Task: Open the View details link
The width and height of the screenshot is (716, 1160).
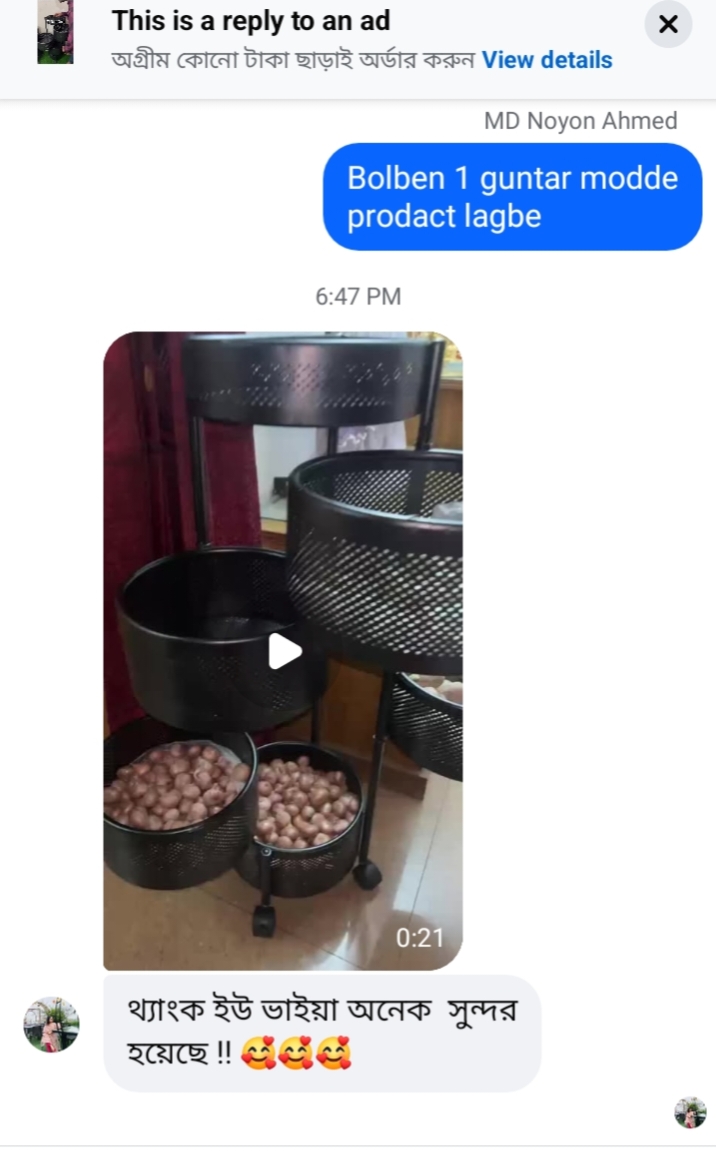Action: click(547, 60)
